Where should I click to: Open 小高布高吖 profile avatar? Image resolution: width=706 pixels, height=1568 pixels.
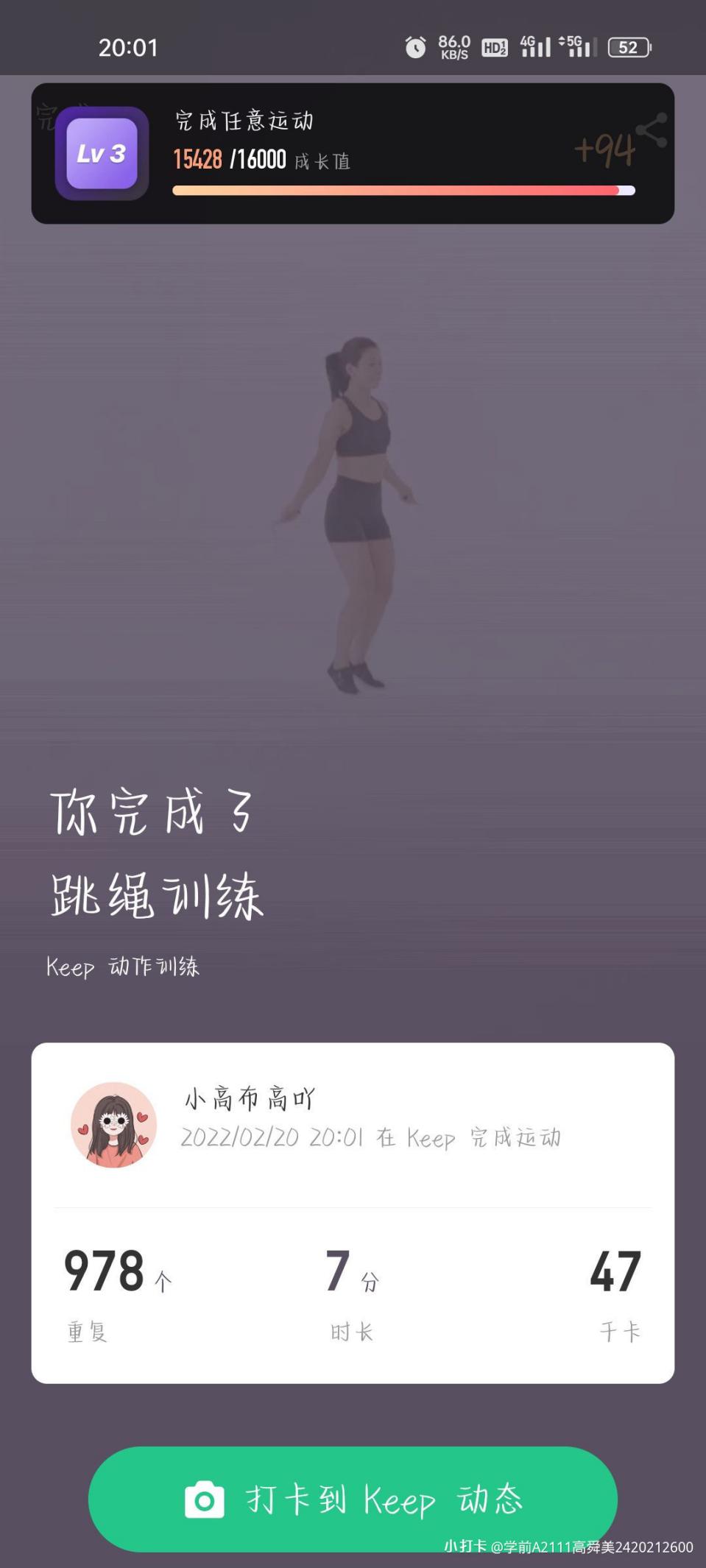[x=113, y=1124]
